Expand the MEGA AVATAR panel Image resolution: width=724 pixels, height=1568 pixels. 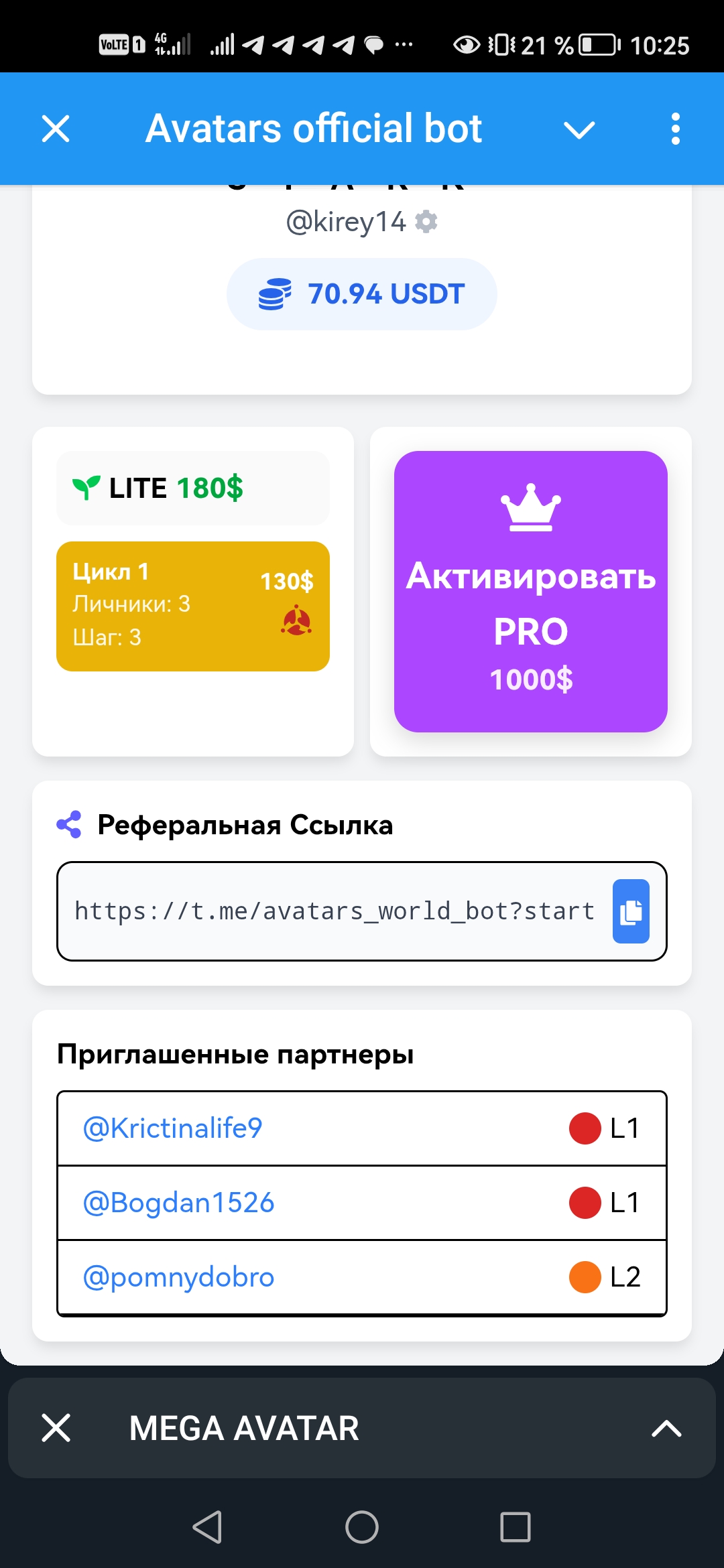(666, 1428)
